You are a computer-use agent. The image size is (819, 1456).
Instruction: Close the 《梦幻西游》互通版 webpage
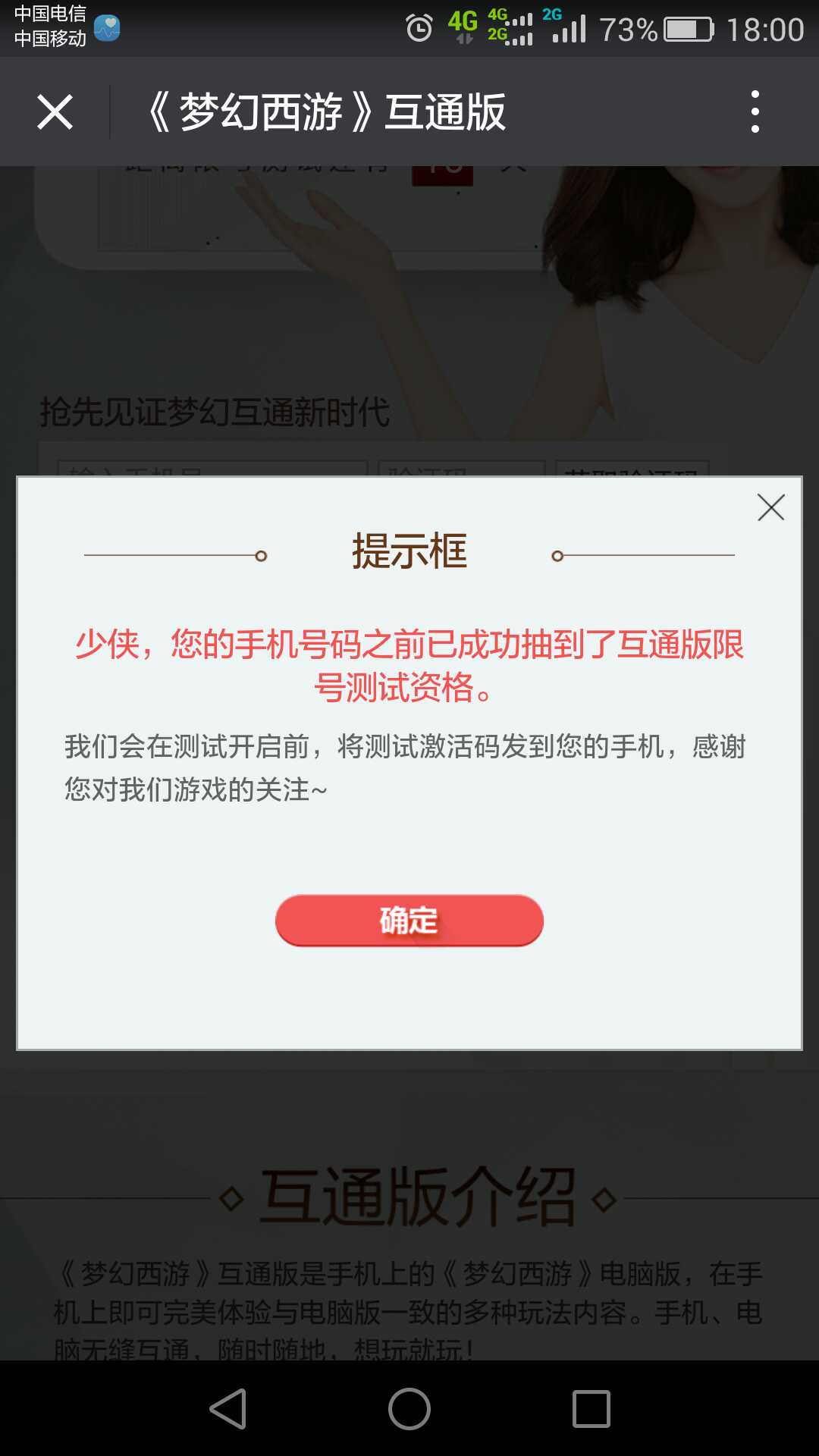coord(55,112)
